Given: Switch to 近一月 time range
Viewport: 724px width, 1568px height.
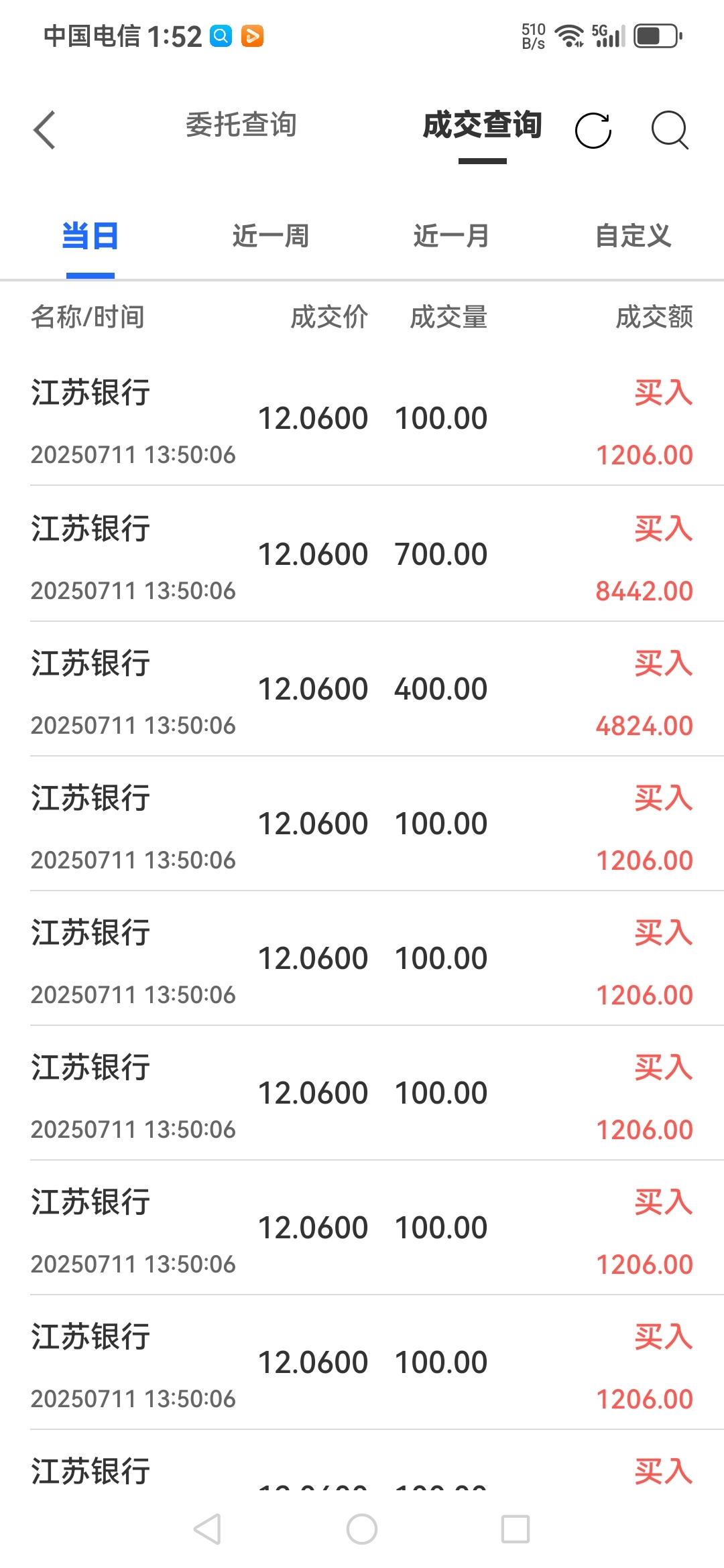Looking at the screenshot, I should pos(451,236).
